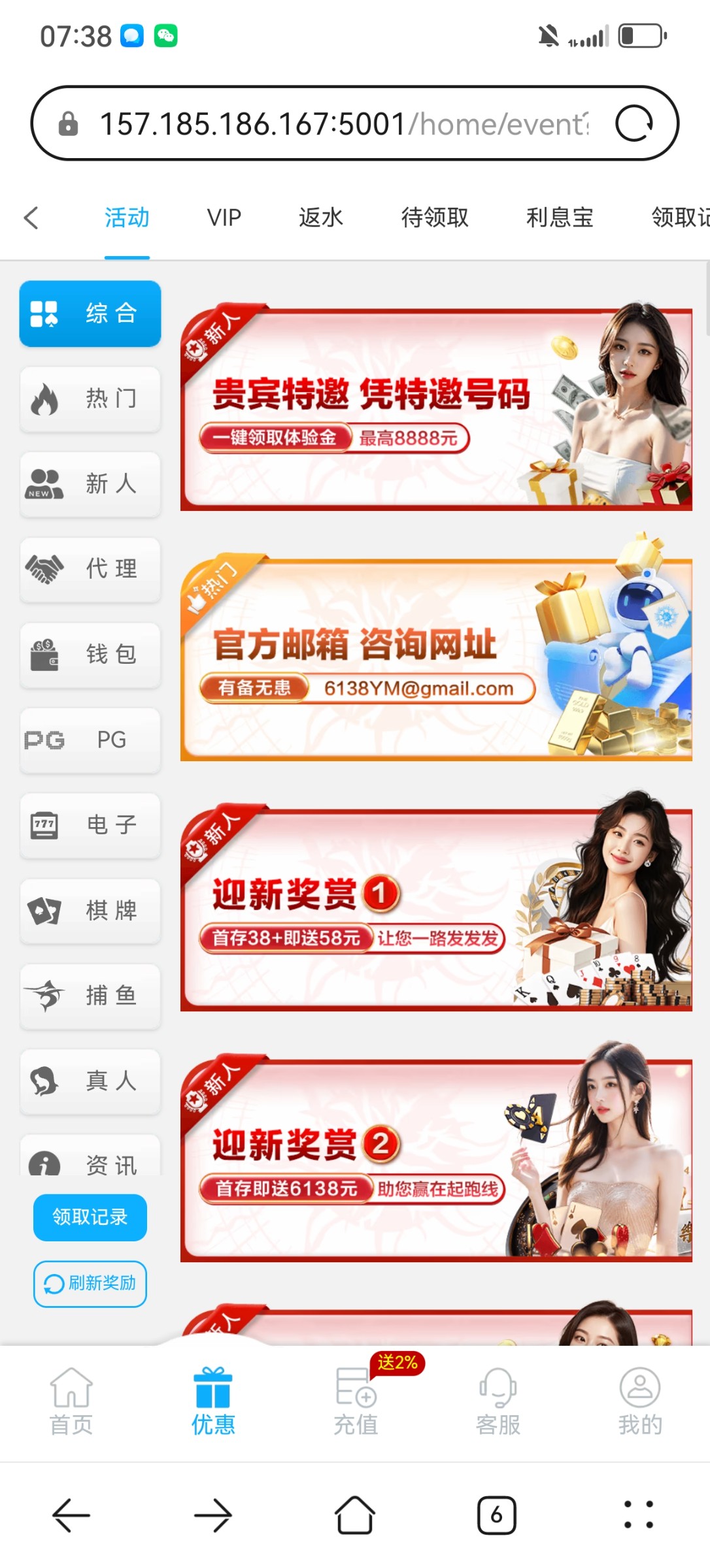Screen dimensions: 710x1568
Task: Open the 利息宝 tab
Action: [560, 218]
